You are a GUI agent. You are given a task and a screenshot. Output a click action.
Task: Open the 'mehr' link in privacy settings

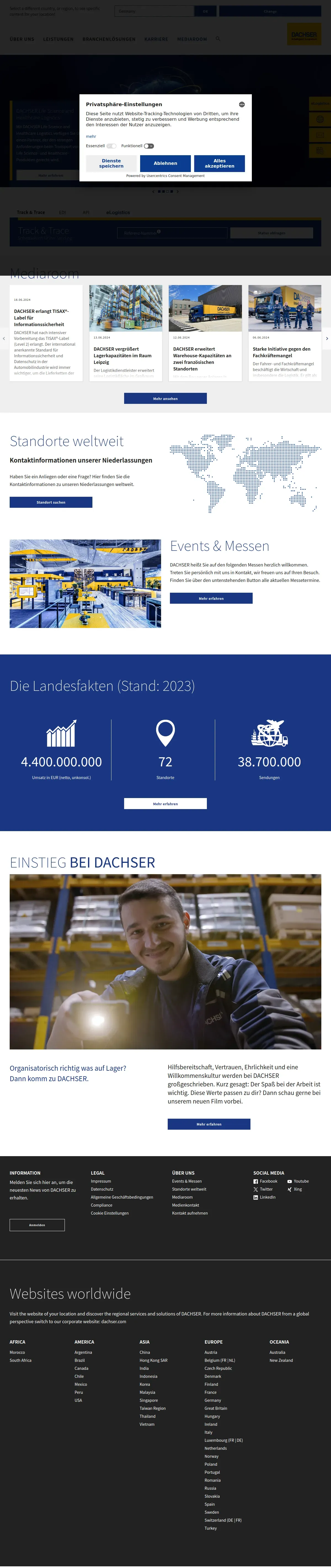(91, 136)
